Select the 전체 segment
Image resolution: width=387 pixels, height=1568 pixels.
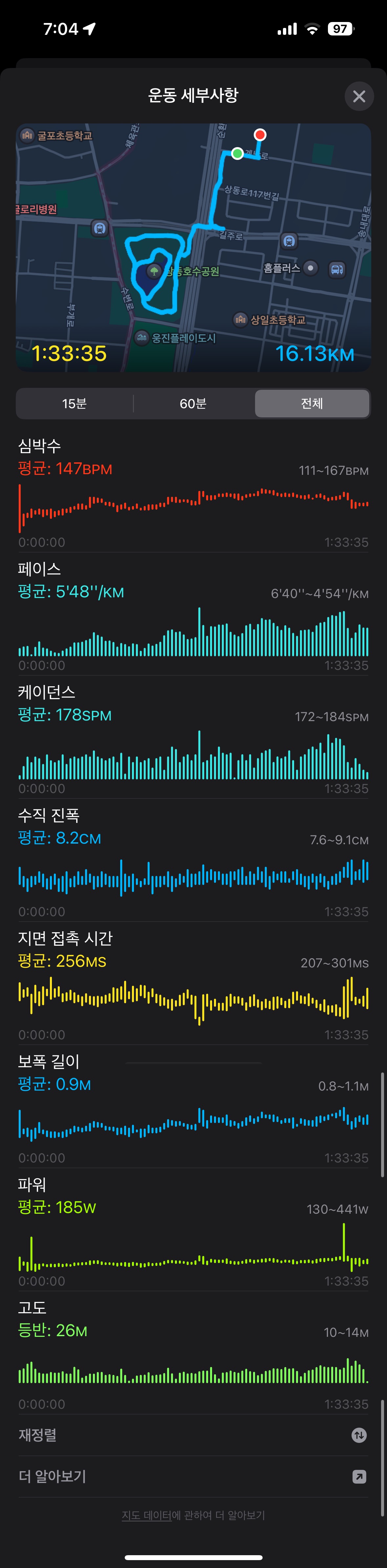coord(312,404)
